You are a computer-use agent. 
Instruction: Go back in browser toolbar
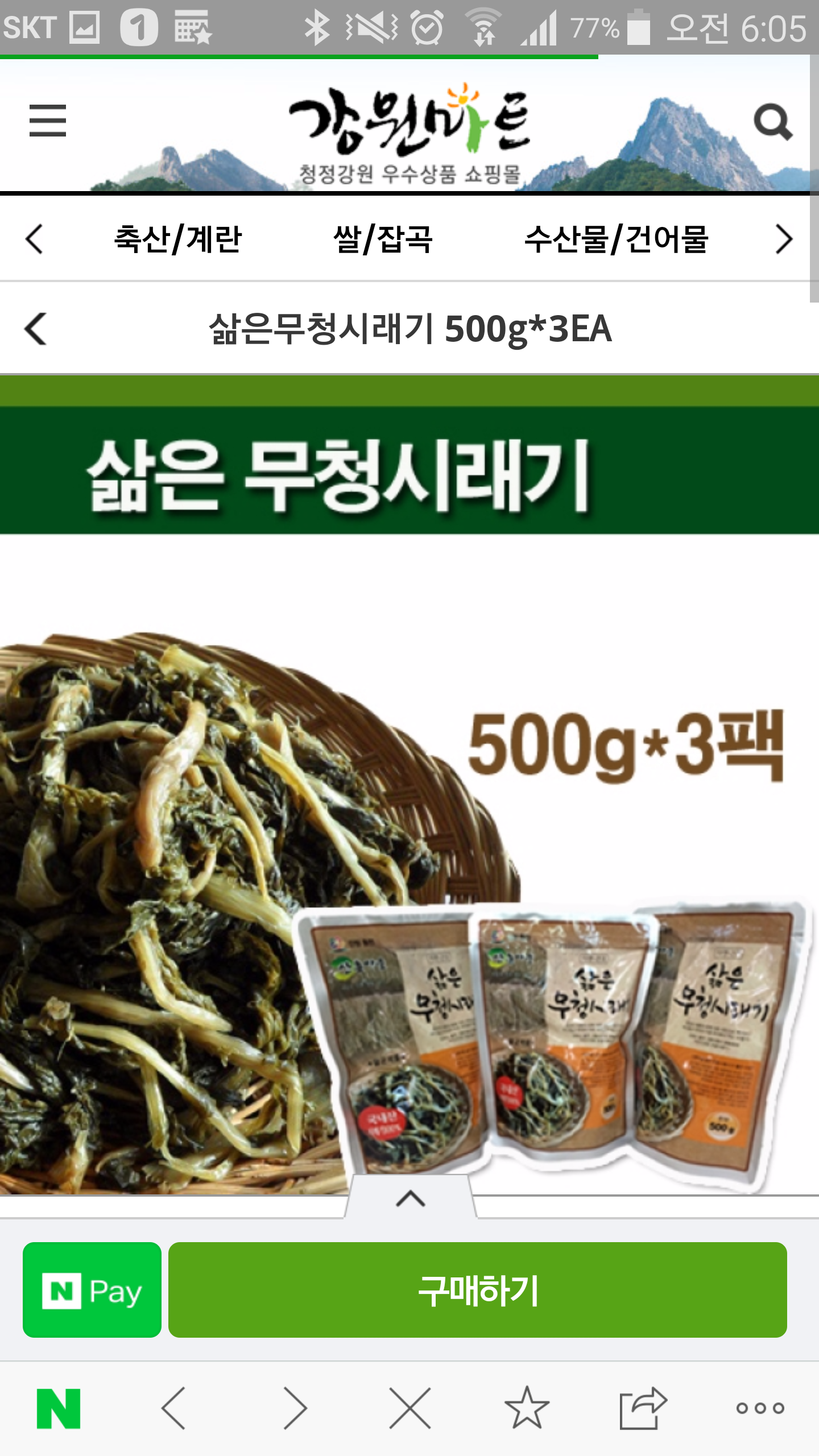174,1408
